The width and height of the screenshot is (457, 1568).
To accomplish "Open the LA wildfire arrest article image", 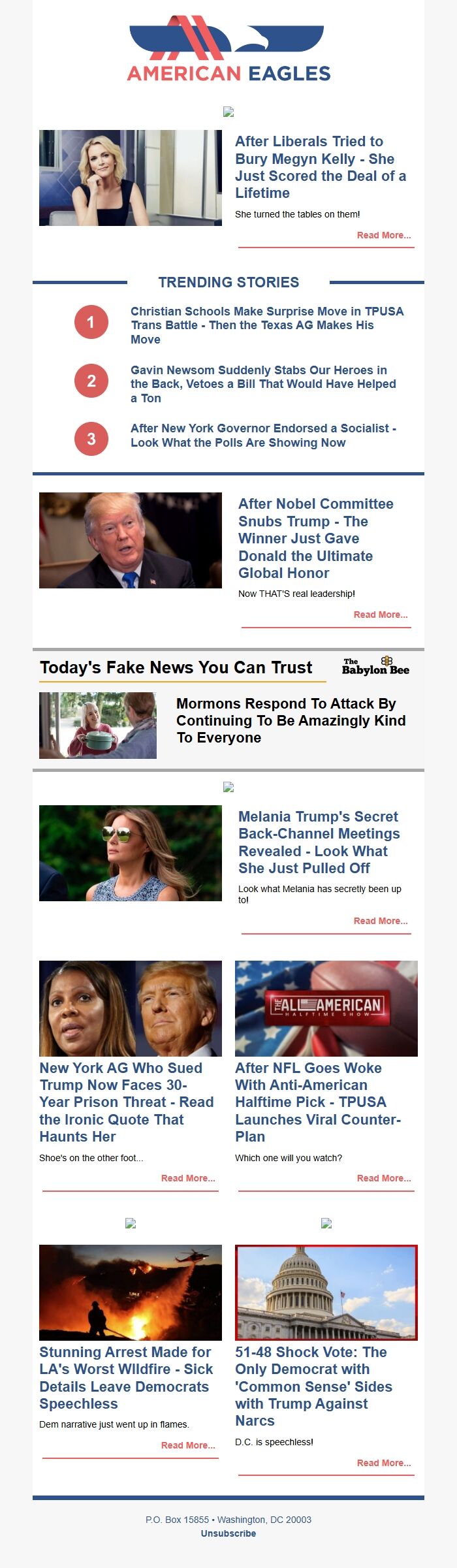I will [x=131, y=1292].
